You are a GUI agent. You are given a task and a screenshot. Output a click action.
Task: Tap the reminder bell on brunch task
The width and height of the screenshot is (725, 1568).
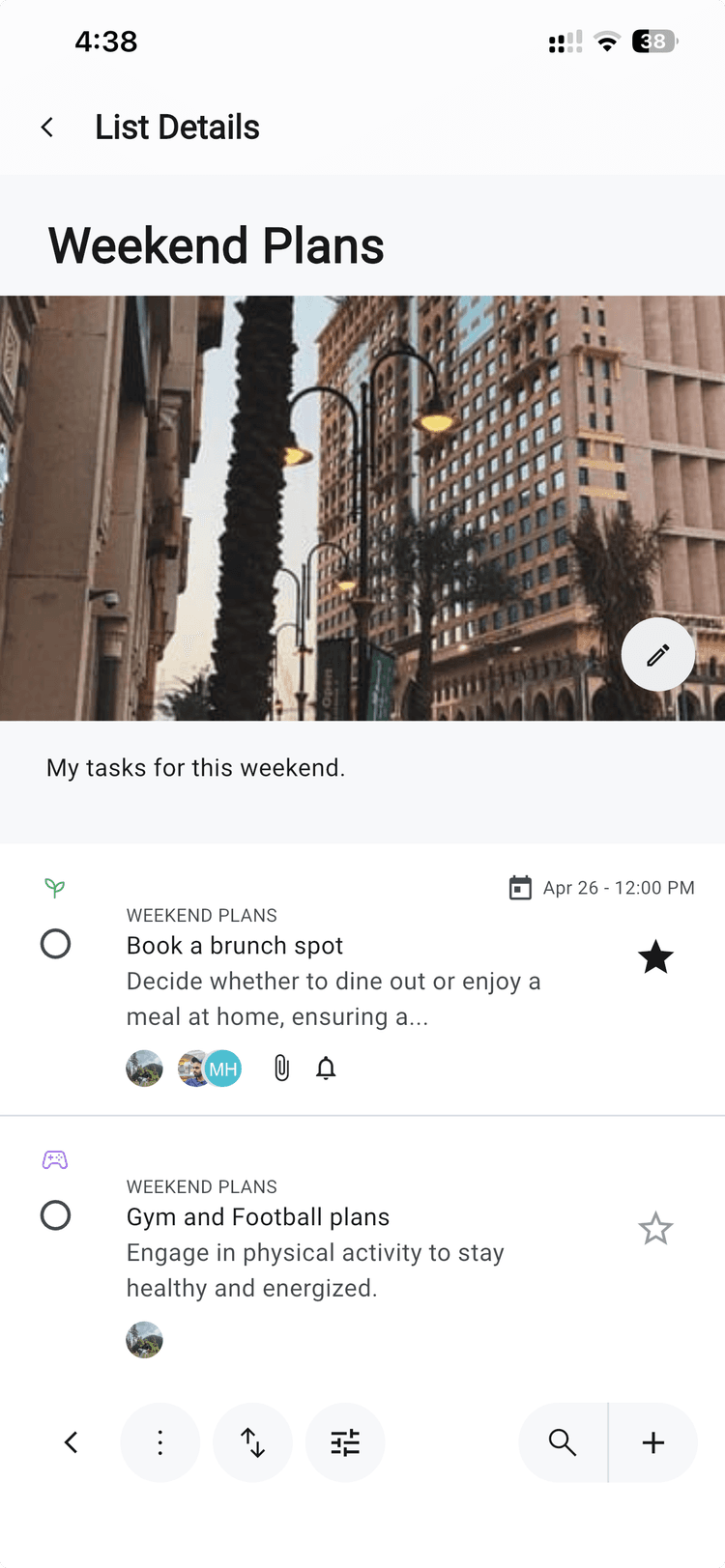[325, 1068]
